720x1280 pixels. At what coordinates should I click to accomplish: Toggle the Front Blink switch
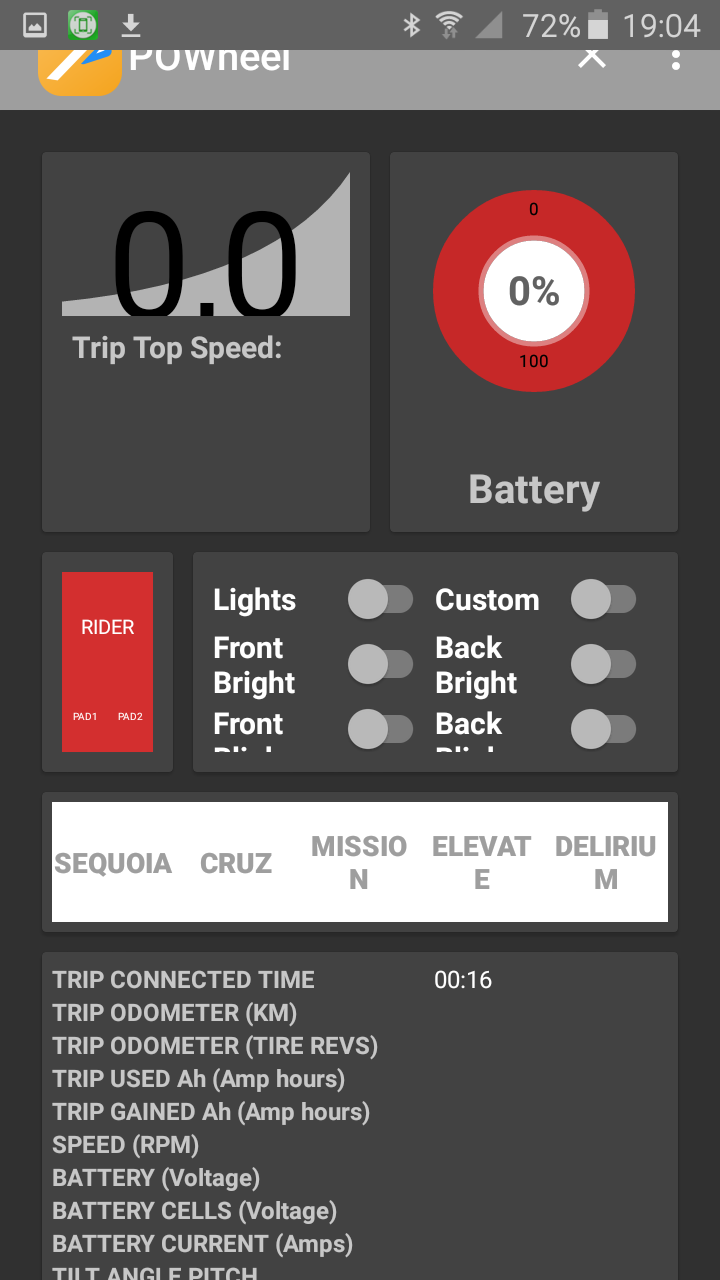(380, 729)
